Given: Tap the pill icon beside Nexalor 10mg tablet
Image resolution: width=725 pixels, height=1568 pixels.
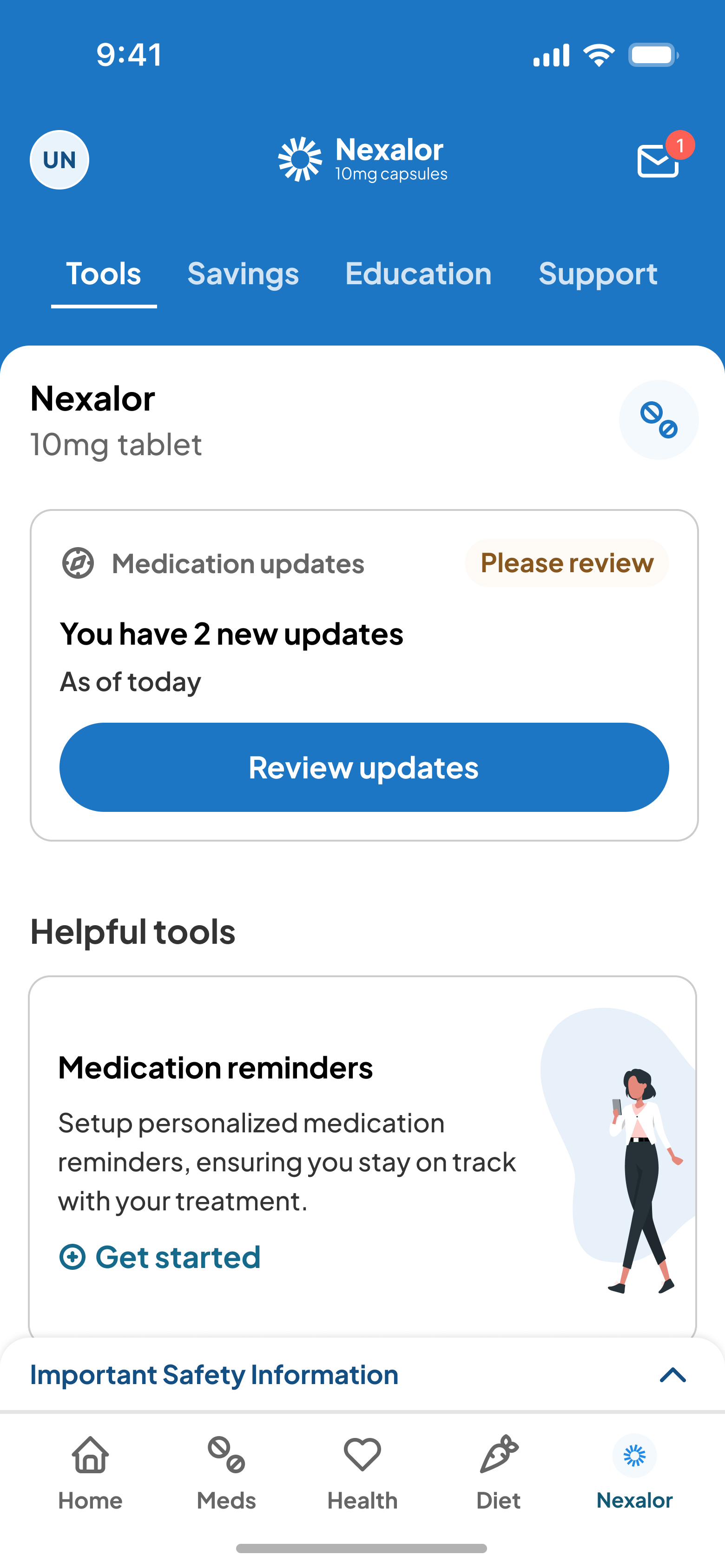Looking at the screenshot, I should pyautogui.click(x=658, y=420).
